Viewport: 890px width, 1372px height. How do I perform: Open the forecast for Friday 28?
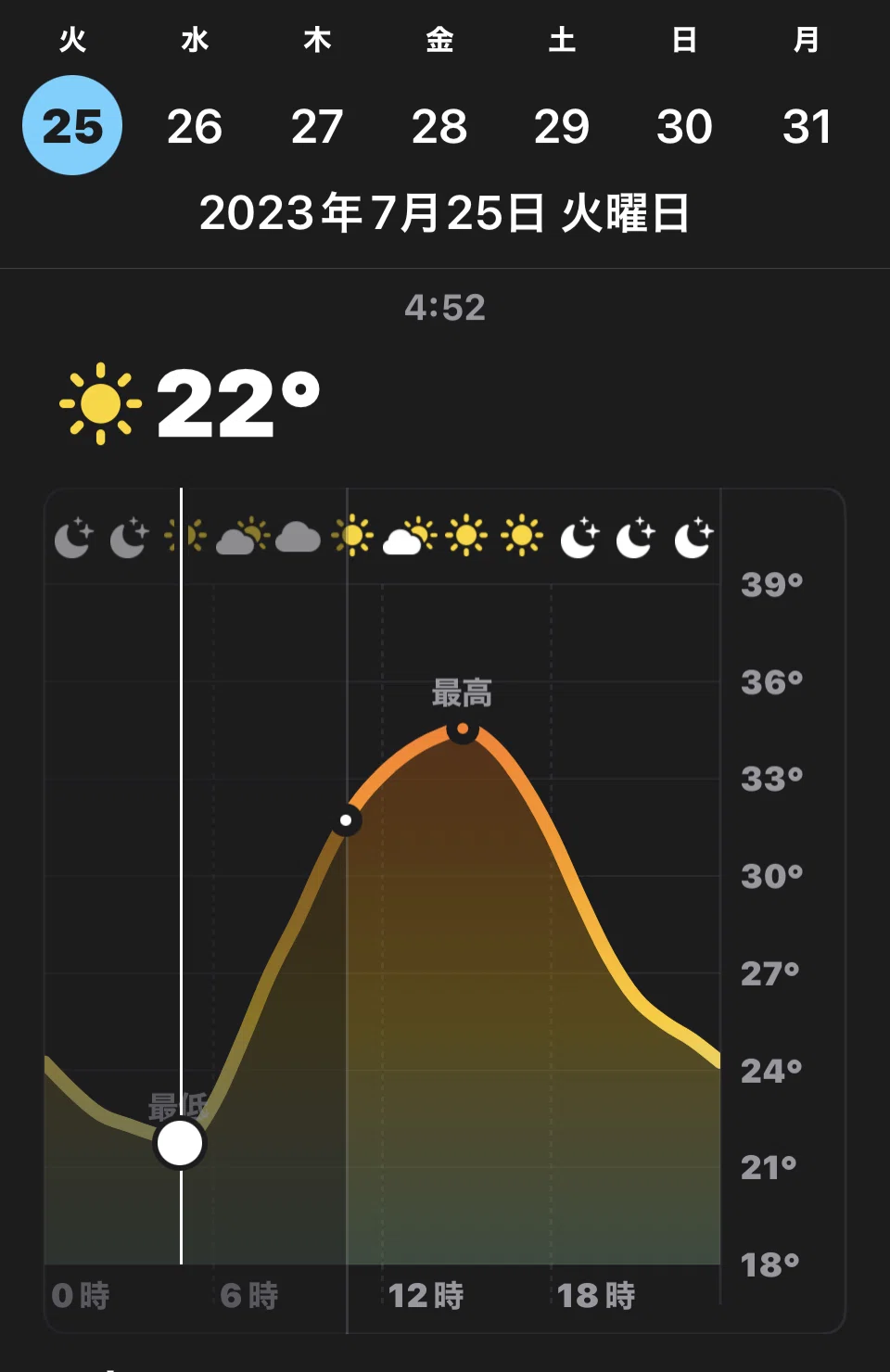click(x=439, y=126)
